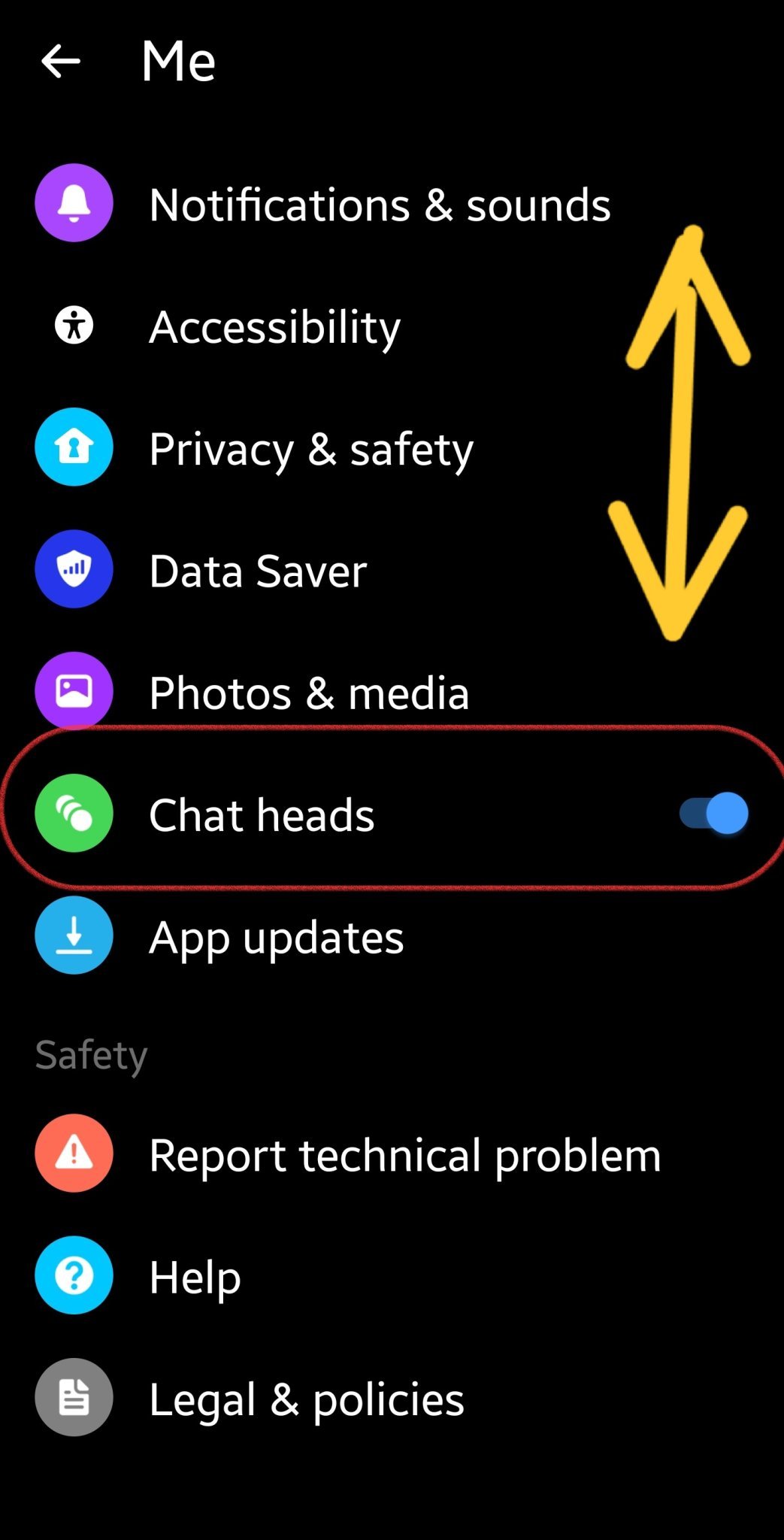Go back from the Me screen
The image size is (784, 1540).
pyautogui.click(x=61, y=61)
